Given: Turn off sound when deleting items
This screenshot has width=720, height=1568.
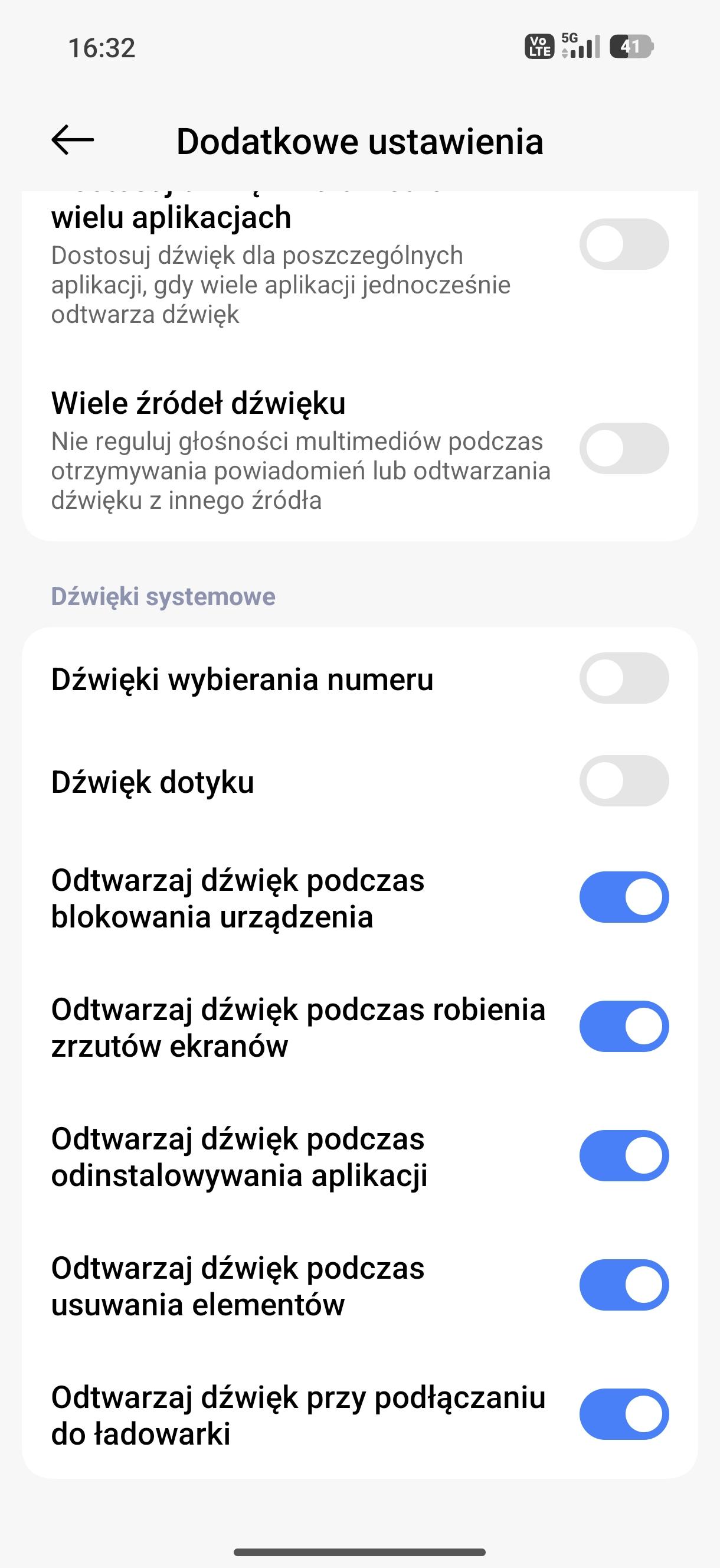Looking at the screenshot, I should pos(623,1285).
